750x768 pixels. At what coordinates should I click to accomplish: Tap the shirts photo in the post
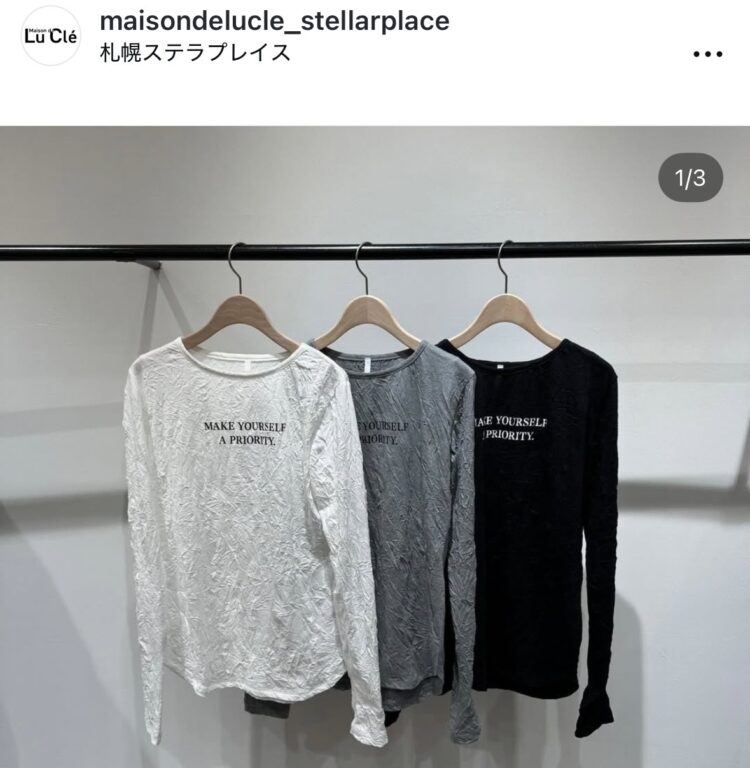[x=375, y=450]
